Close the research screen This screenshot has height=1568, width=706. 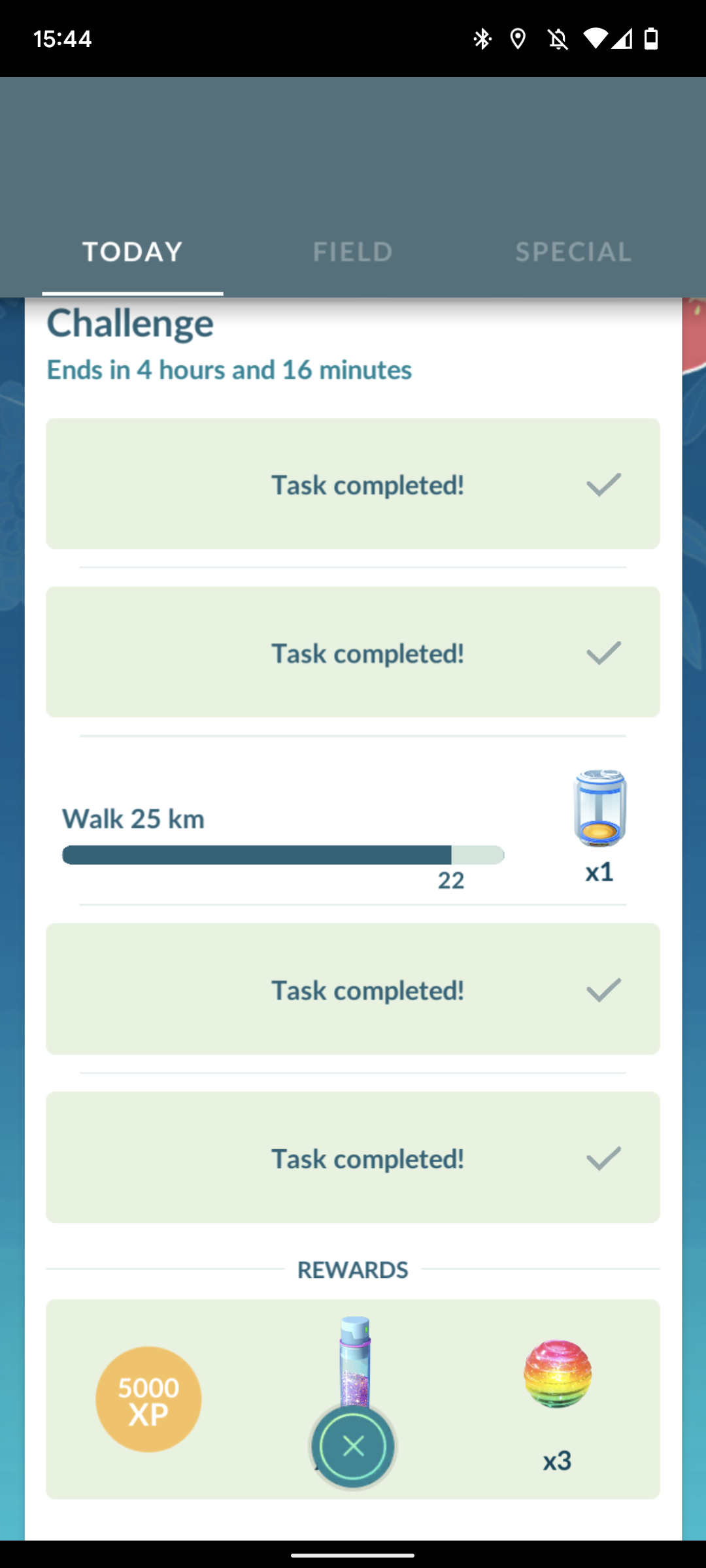(353, 1447)
